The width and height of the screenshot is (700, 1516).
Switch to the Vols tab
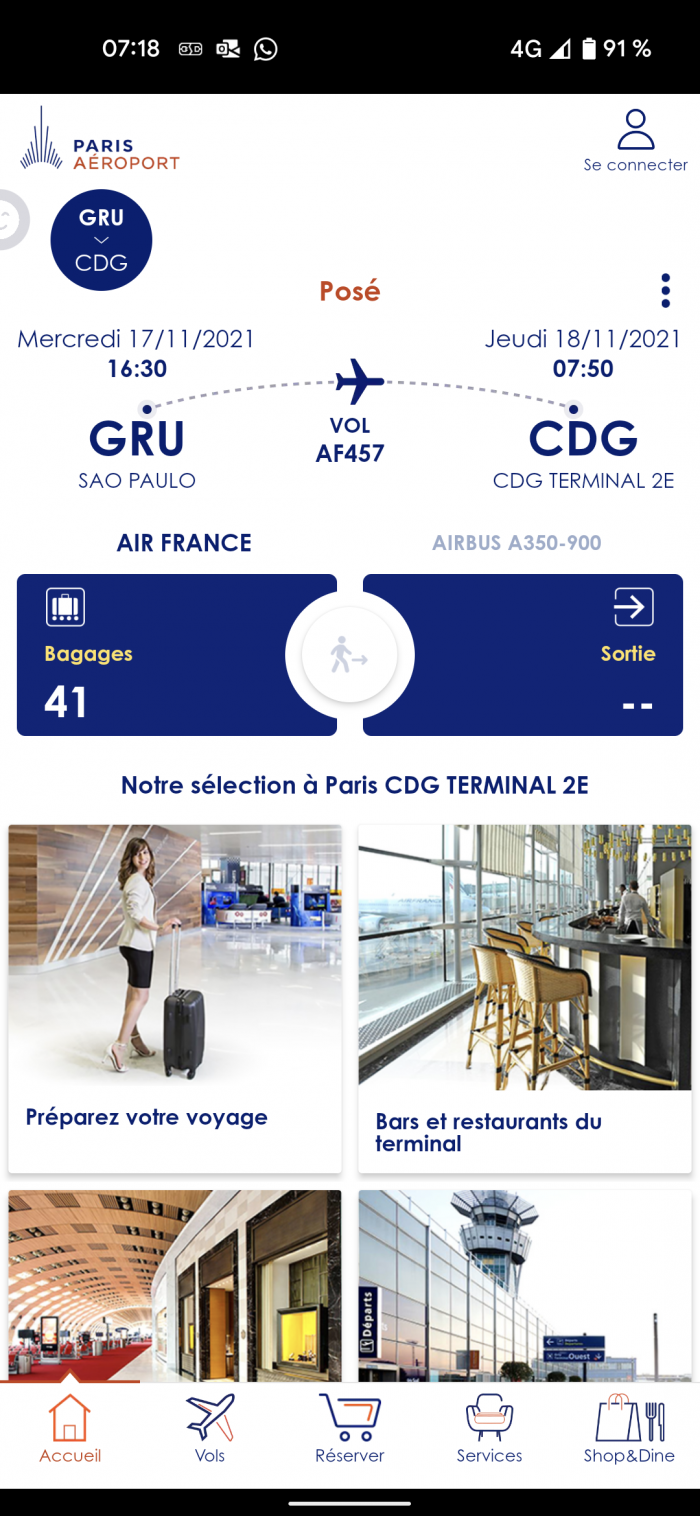coord(210,1429)
